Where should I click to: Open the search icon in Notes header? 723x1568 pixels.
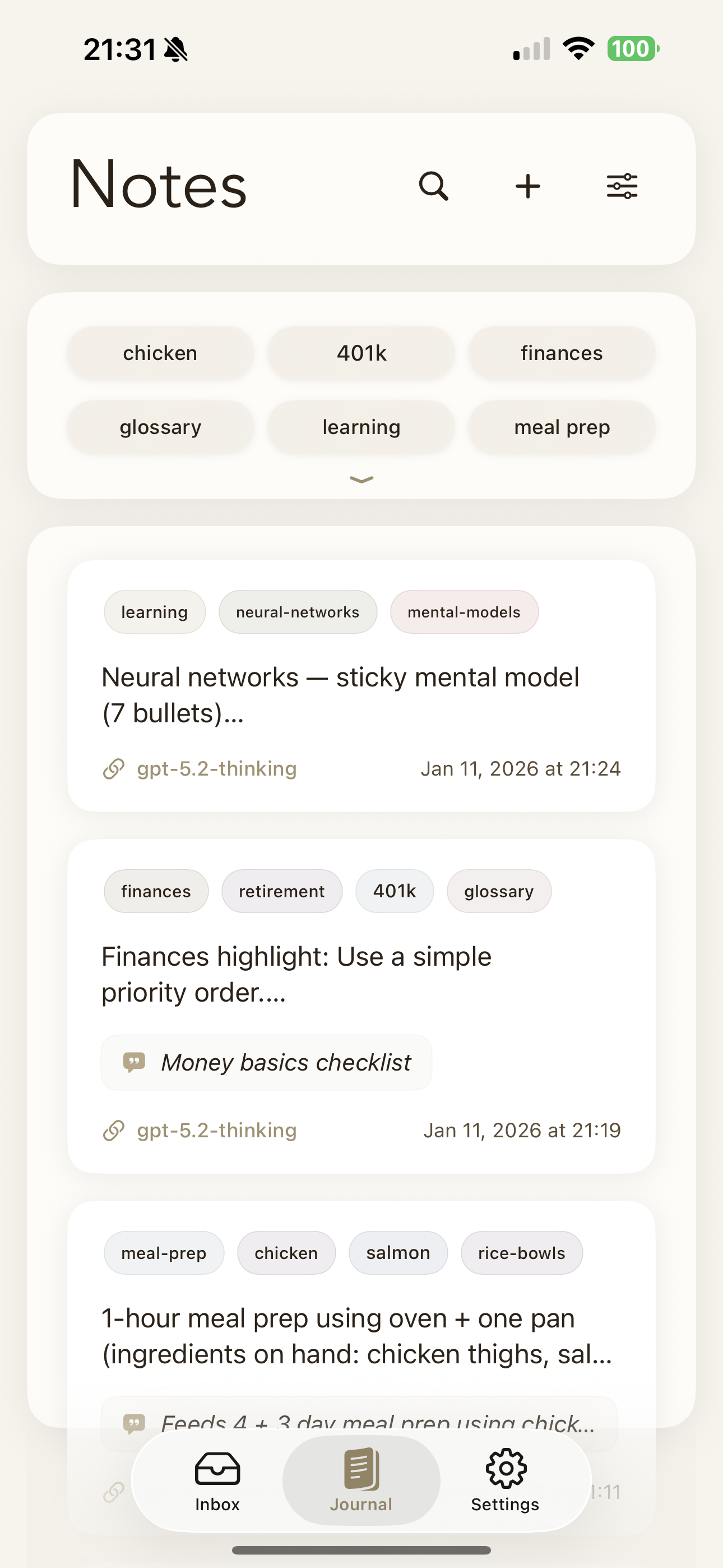(x=434, y=186)
